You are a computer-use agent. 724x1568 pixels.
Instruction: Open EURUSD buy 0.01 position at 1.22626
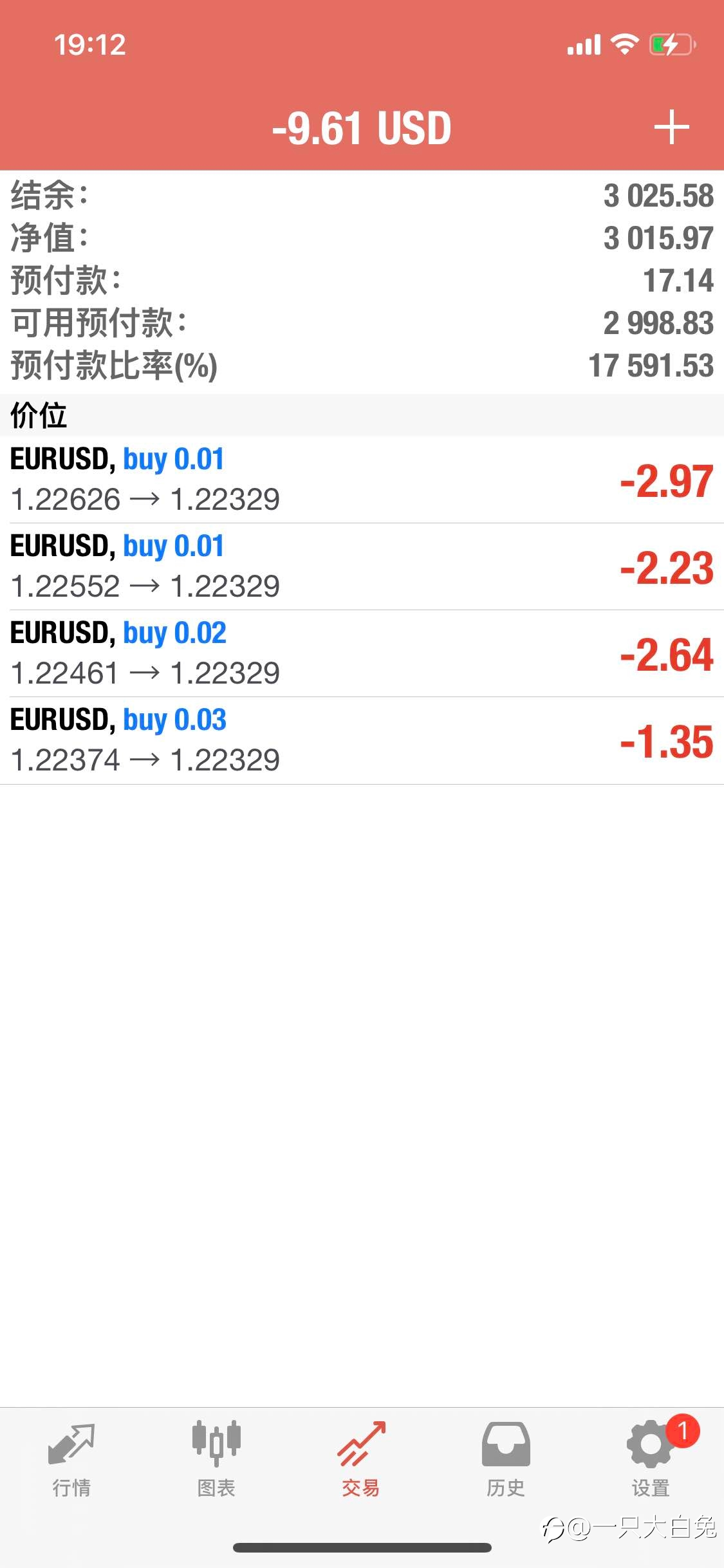[x=362, y=480]
